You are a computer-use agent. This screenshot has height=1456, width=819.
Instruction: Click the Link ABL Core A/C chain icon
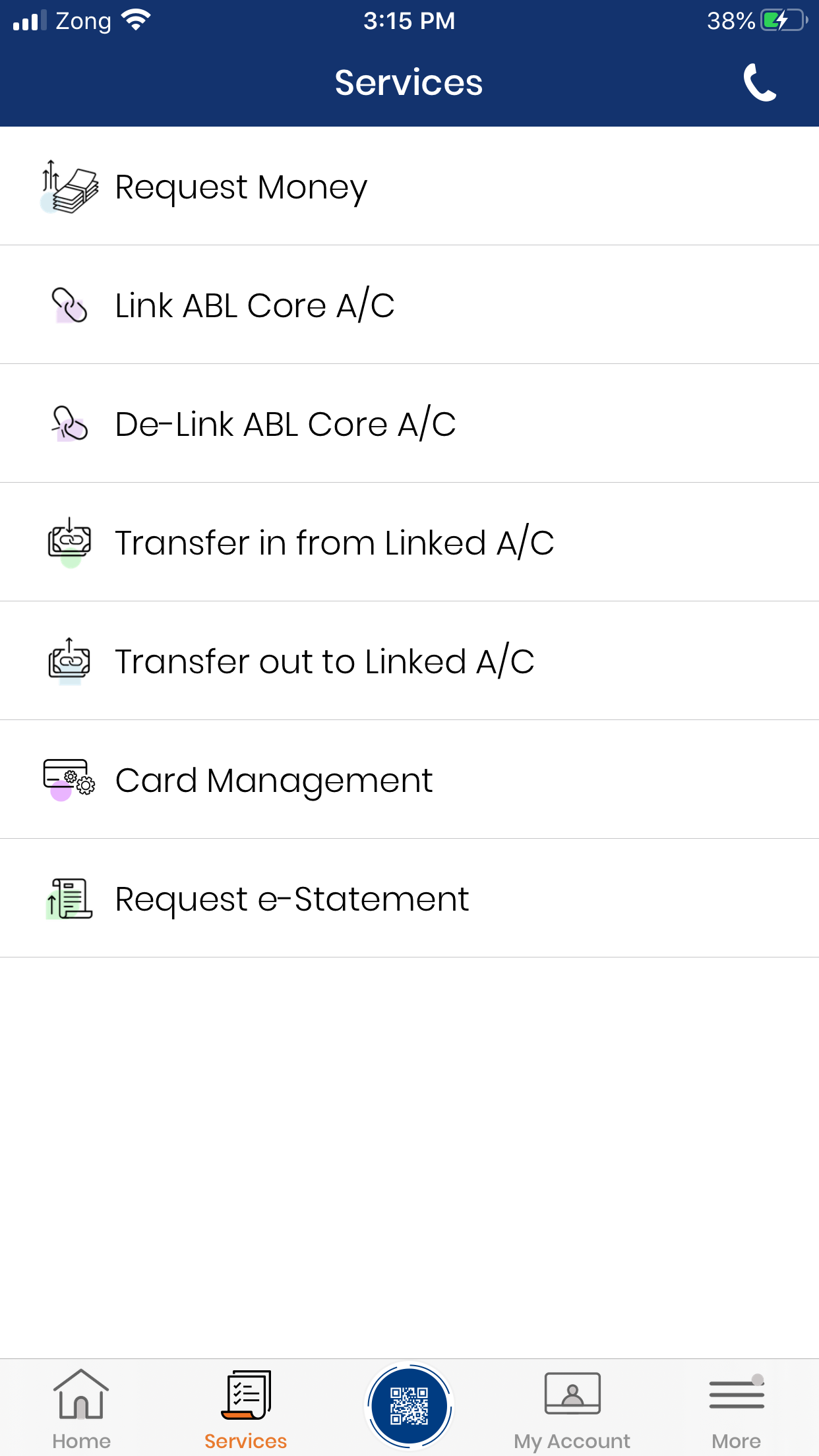point(68,305)
